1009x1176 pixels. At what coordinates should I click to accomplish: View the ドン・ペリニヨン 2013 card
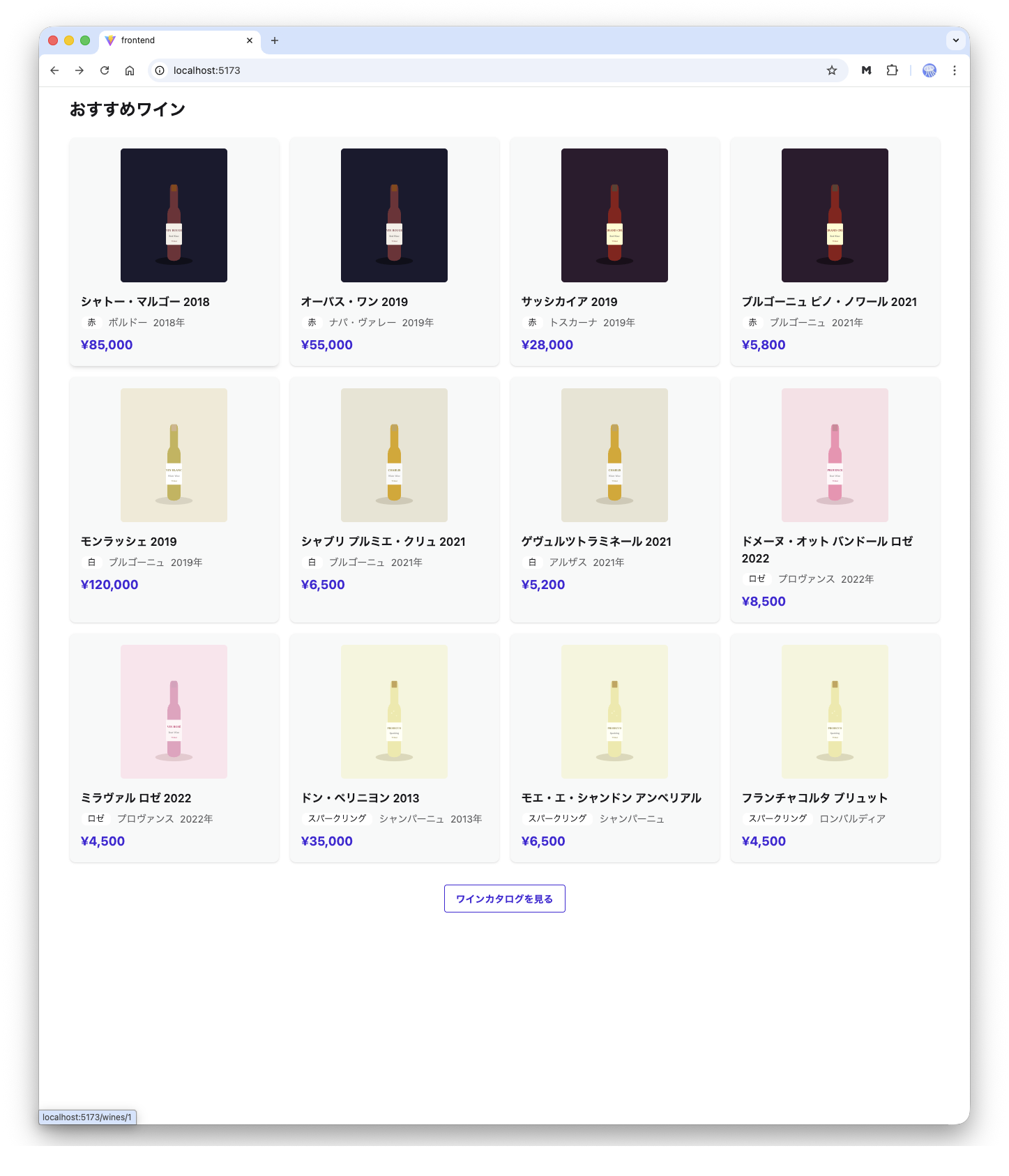point(394,747)
